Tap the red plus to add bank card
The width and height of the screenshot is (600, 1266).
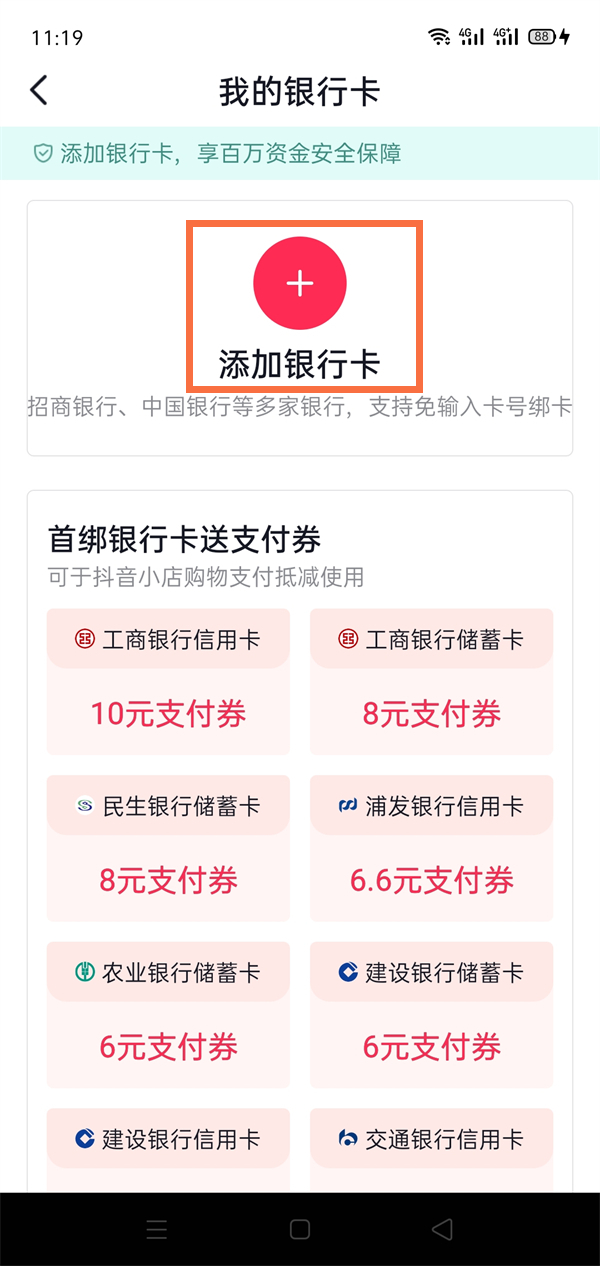[x=300, y=284]
